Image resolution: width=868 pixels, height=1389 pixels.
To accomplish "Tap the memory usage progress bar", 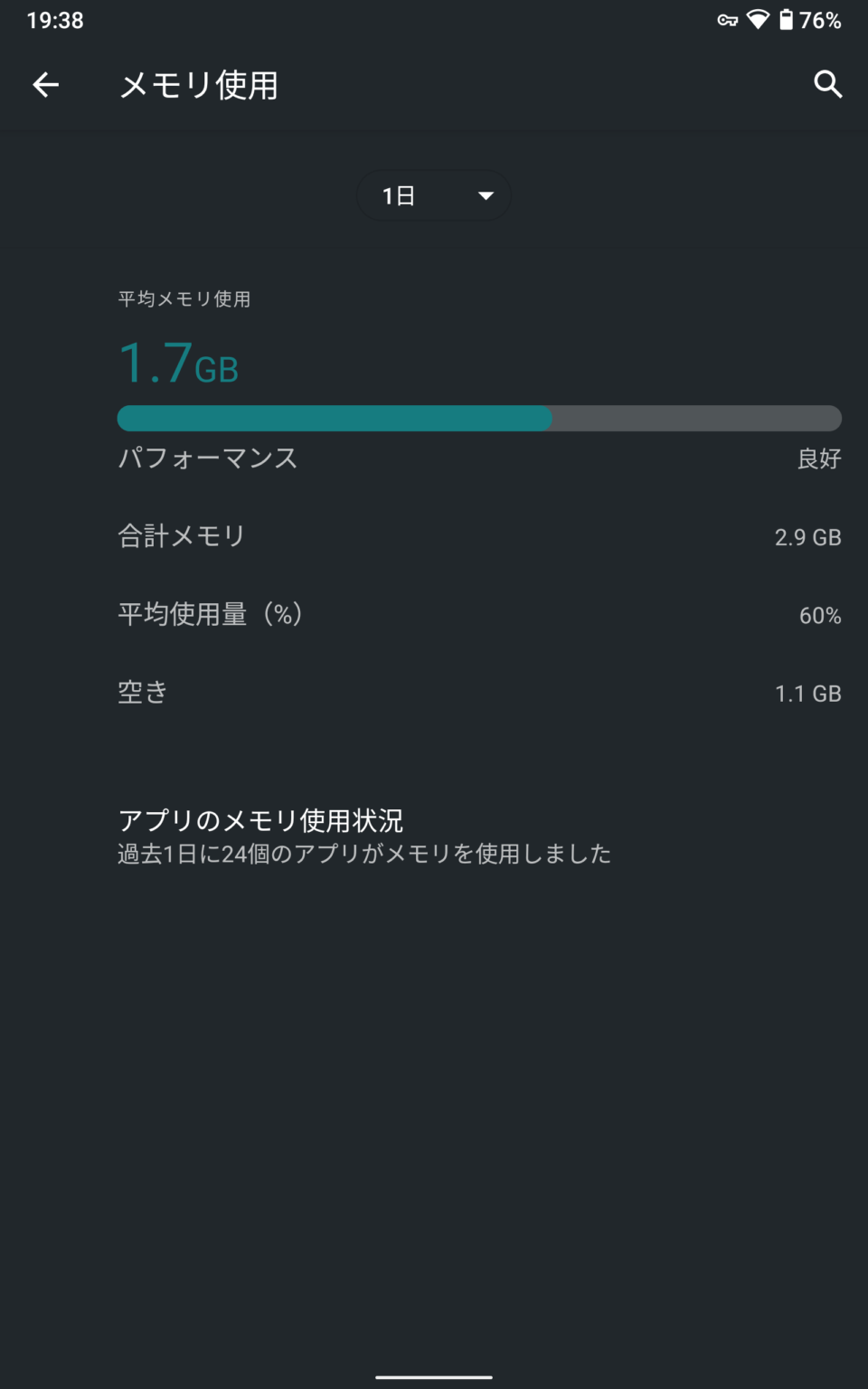I will click(479, 418).
